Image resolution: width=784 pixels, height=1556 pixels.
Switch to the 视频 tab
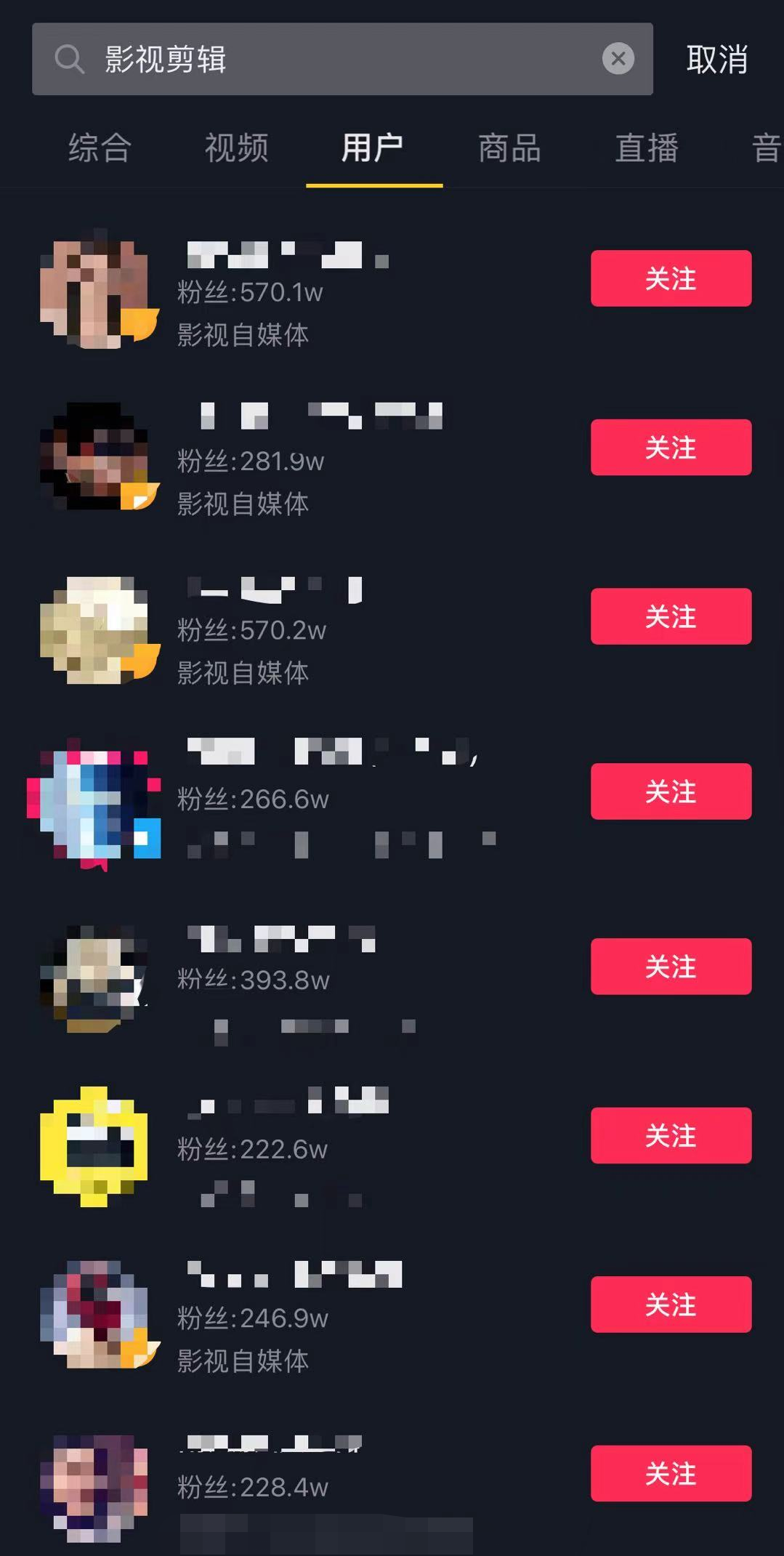236,148
